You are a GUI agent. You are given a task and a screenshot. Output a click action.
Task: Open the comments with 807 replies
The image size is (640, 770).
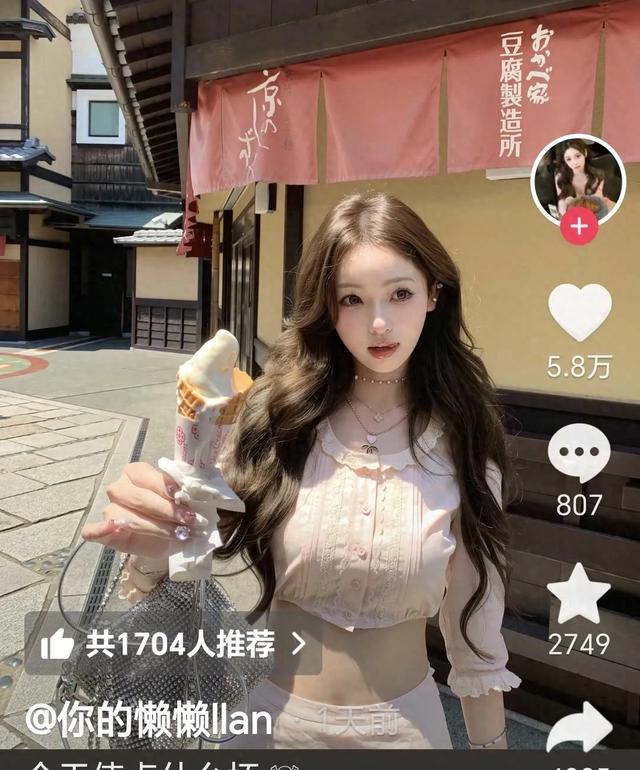pyautogui.click(x=579, y=455)
